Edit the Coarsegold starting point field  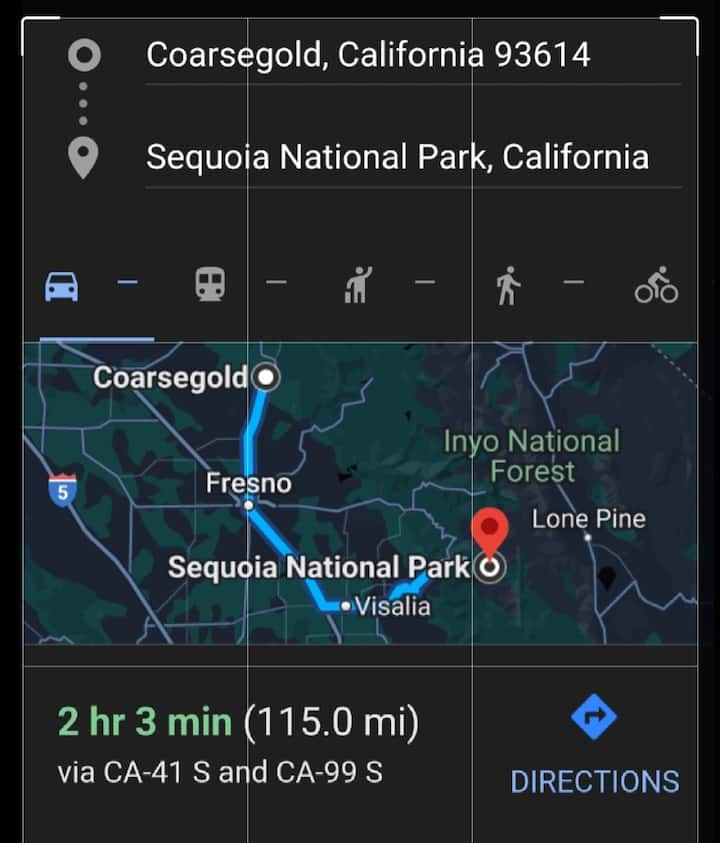click(368, 54)
